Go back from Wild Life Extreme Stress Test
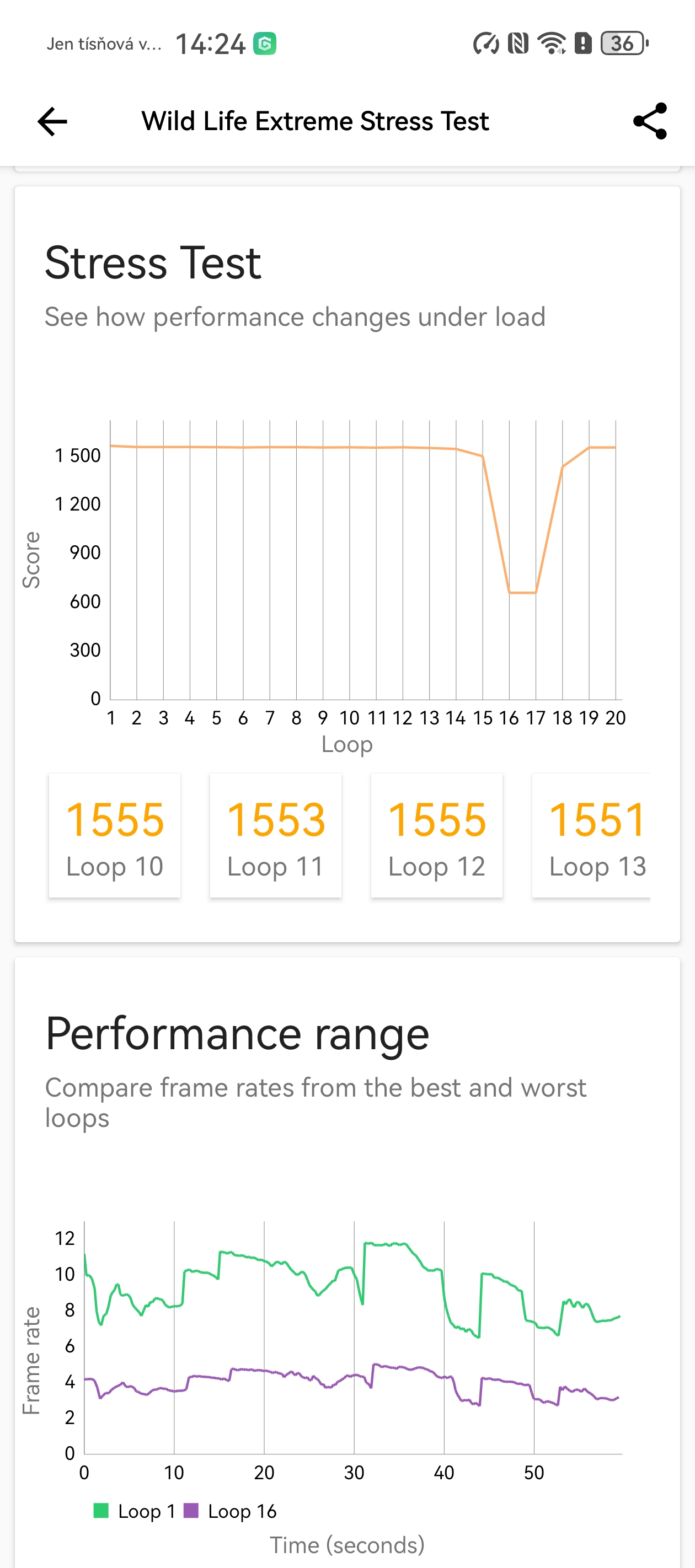695x1568 pixels. click(52, 121)
